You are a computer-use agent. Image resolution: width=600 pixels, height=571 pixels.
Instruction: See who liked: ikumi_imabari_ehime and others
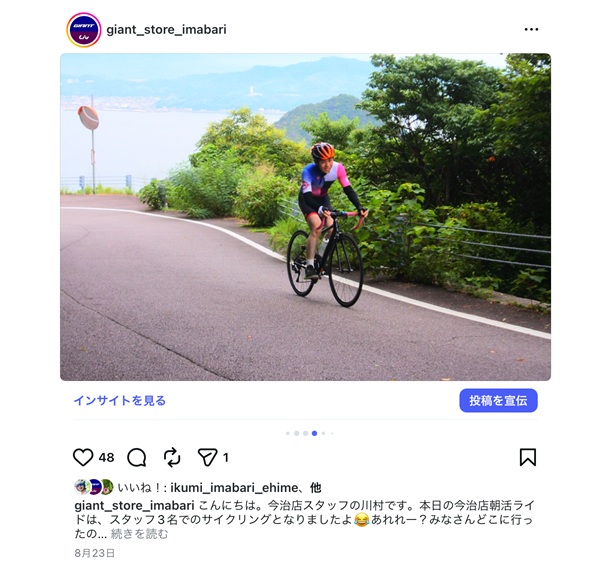(218, 487)
